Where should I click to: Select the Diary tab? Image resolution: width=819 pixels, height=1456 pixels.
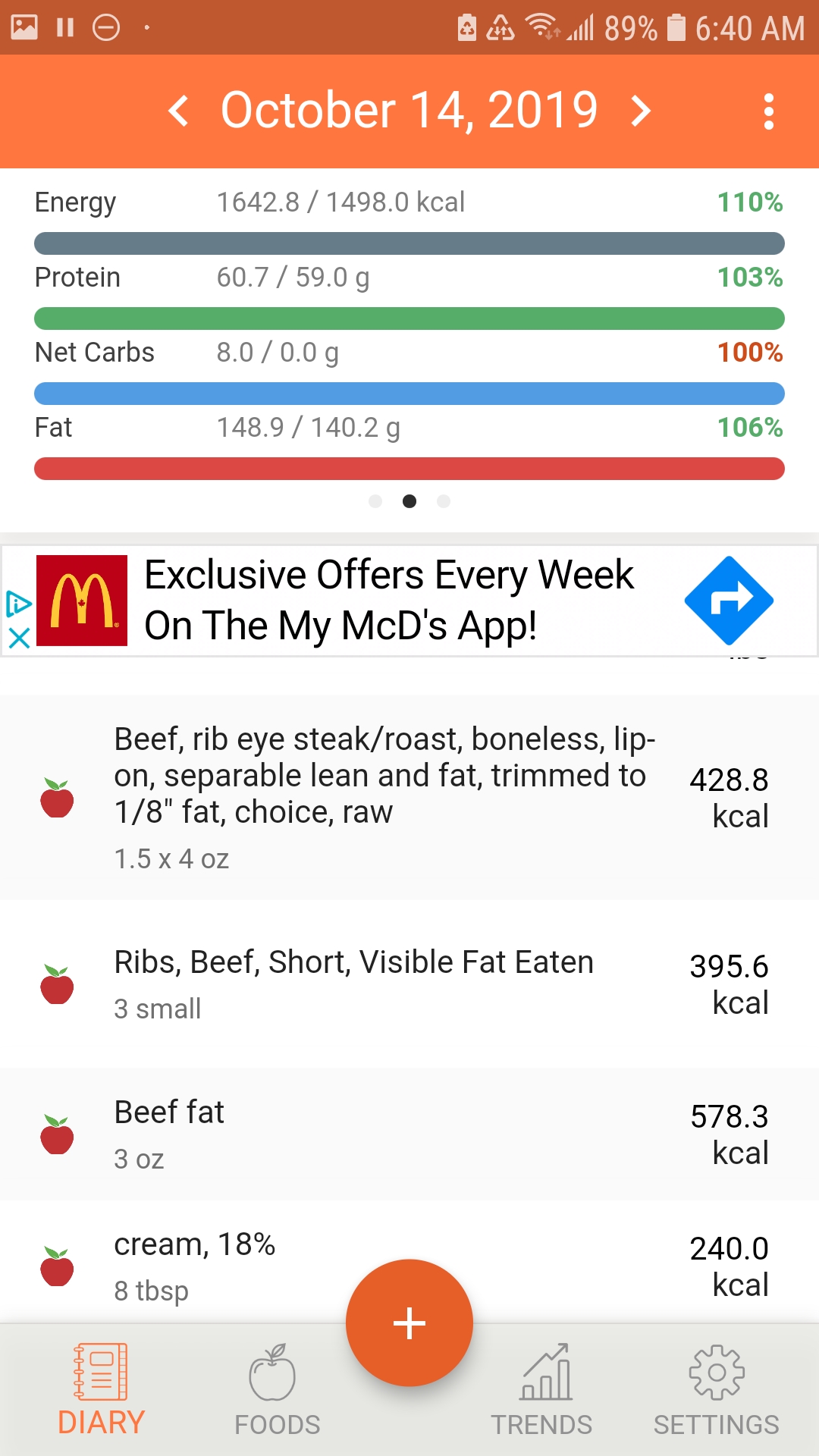pos(101,1390)
